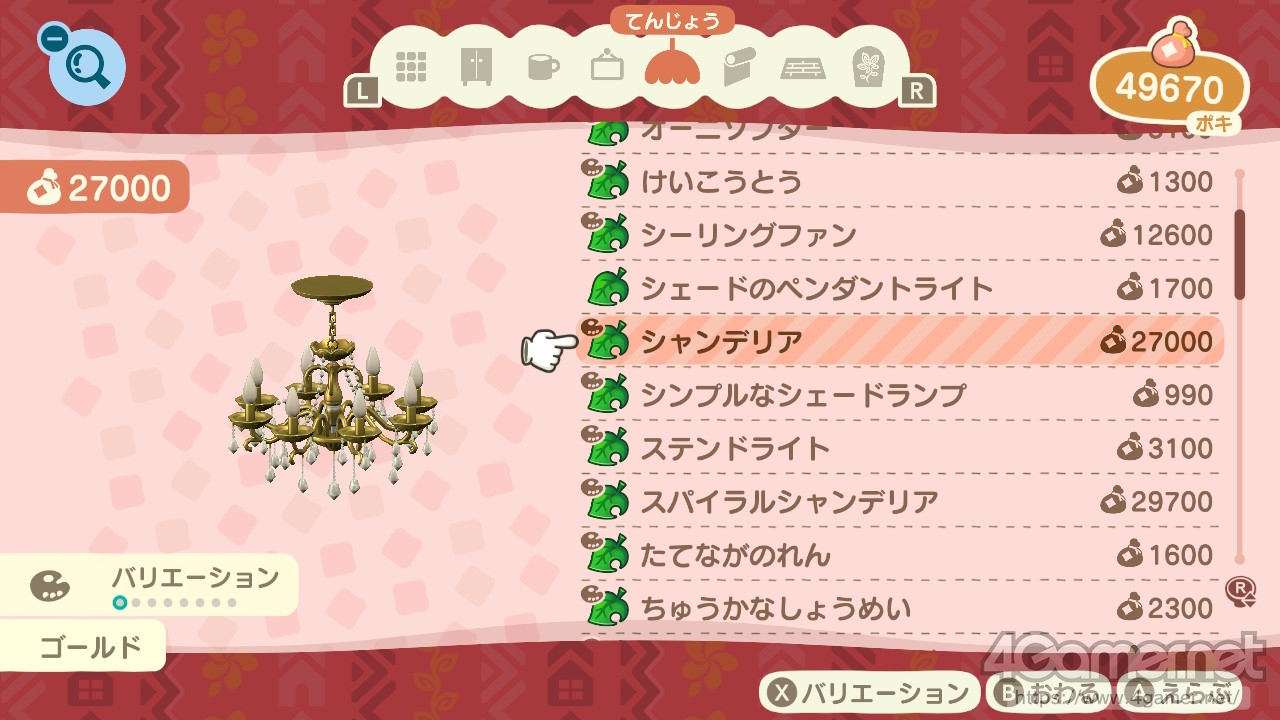Switch to the all-items grid tab

(411, 66)
